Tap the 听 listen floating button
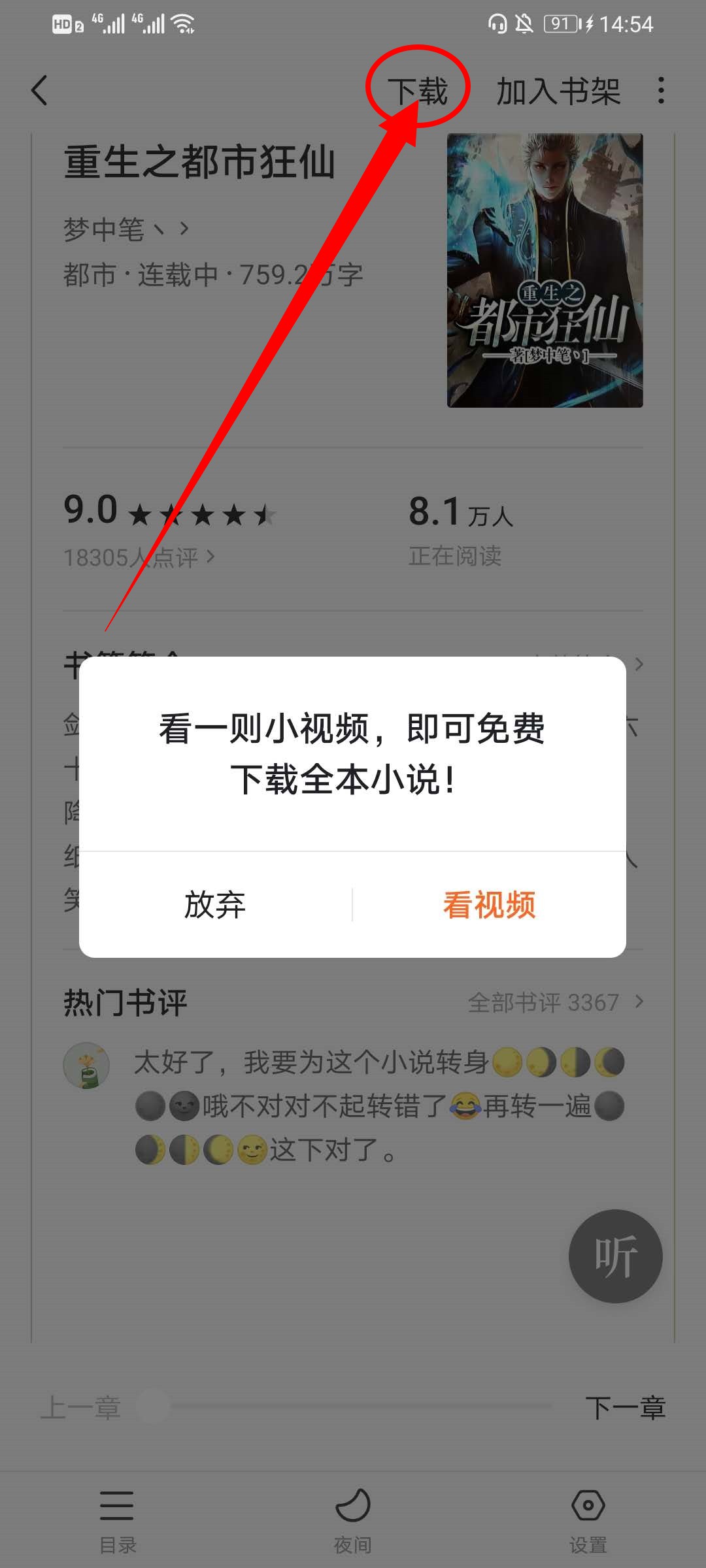 [x=615, y=1256]
